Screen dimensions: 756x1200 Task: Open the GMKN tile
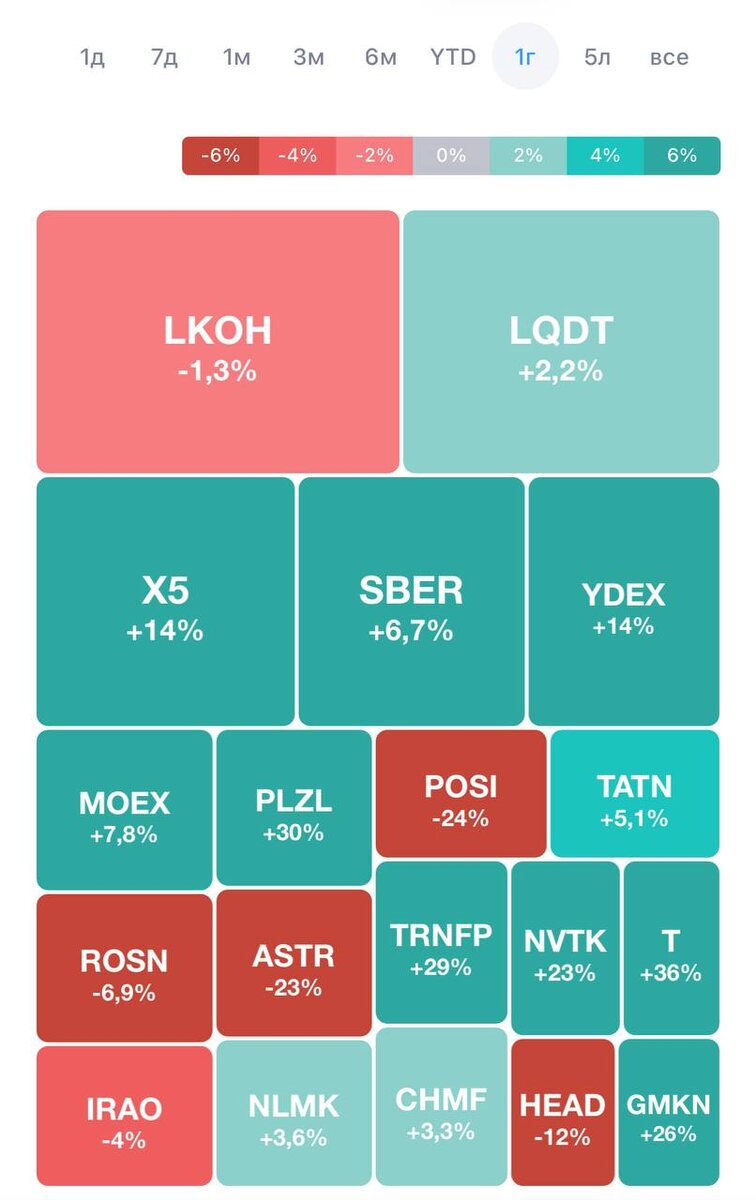(668, 1113)
